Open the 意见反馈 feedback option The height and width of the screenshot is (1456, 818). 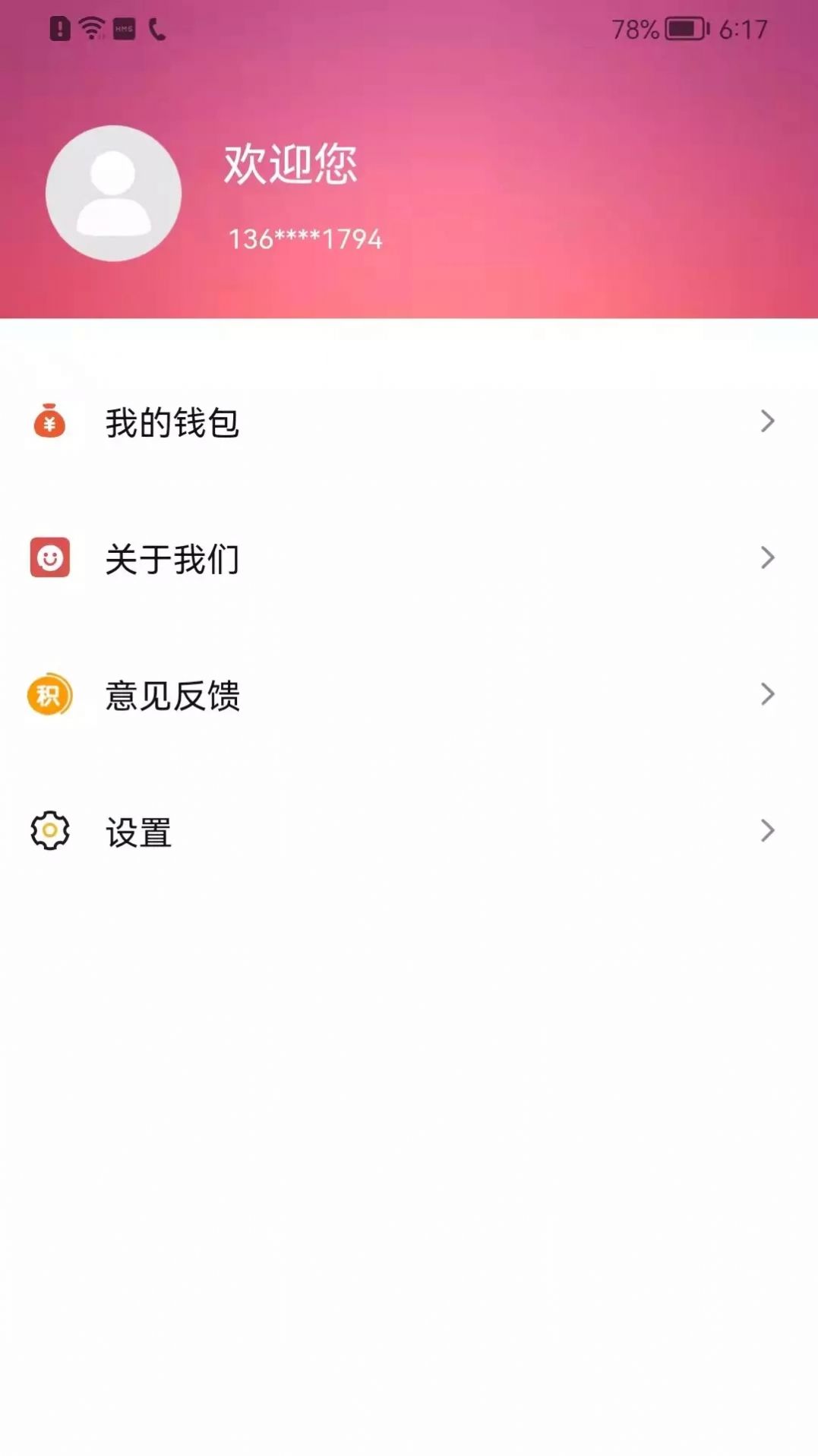coord(172,696)
